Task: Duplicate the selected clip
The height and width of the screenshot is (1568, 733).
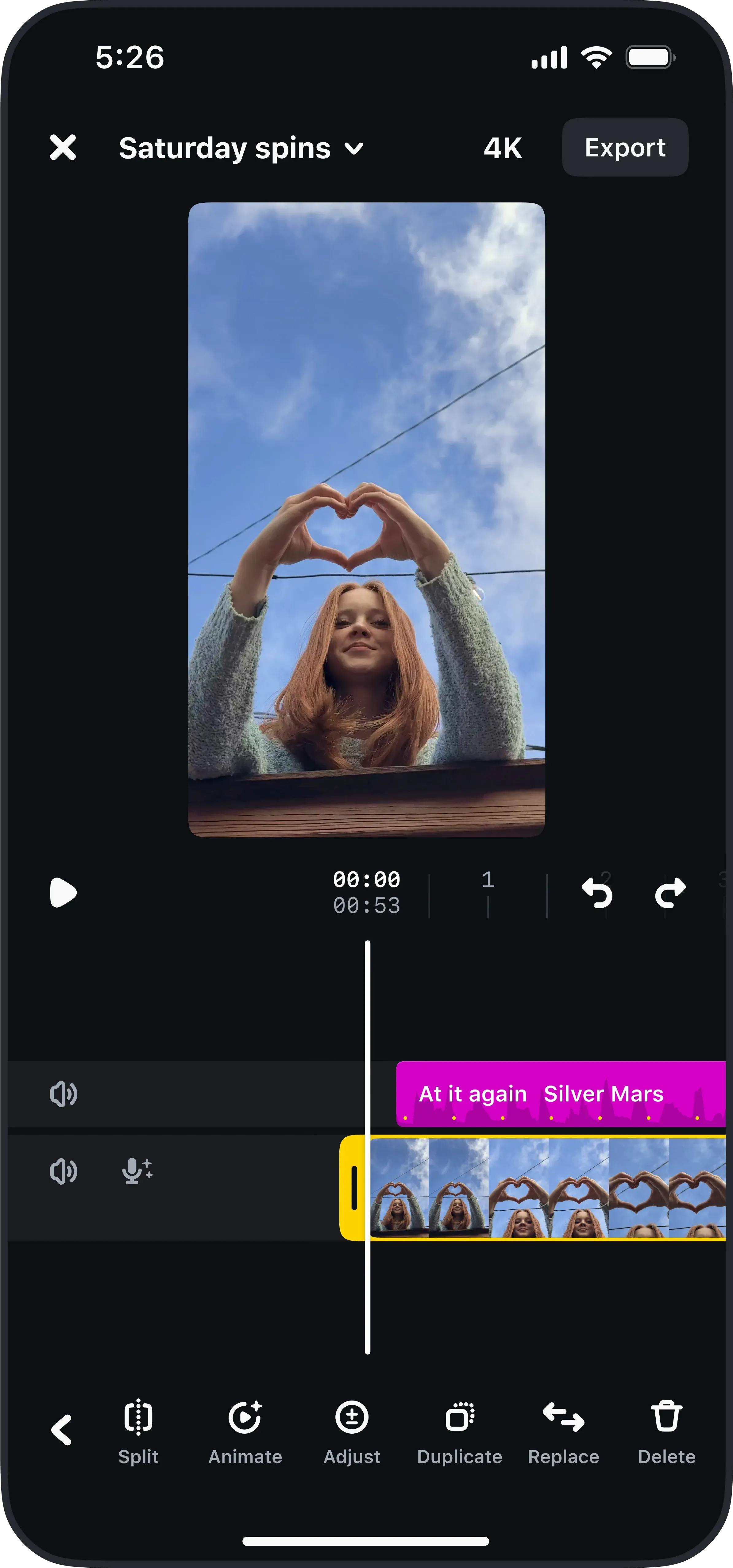Action: pos(460,1431)
